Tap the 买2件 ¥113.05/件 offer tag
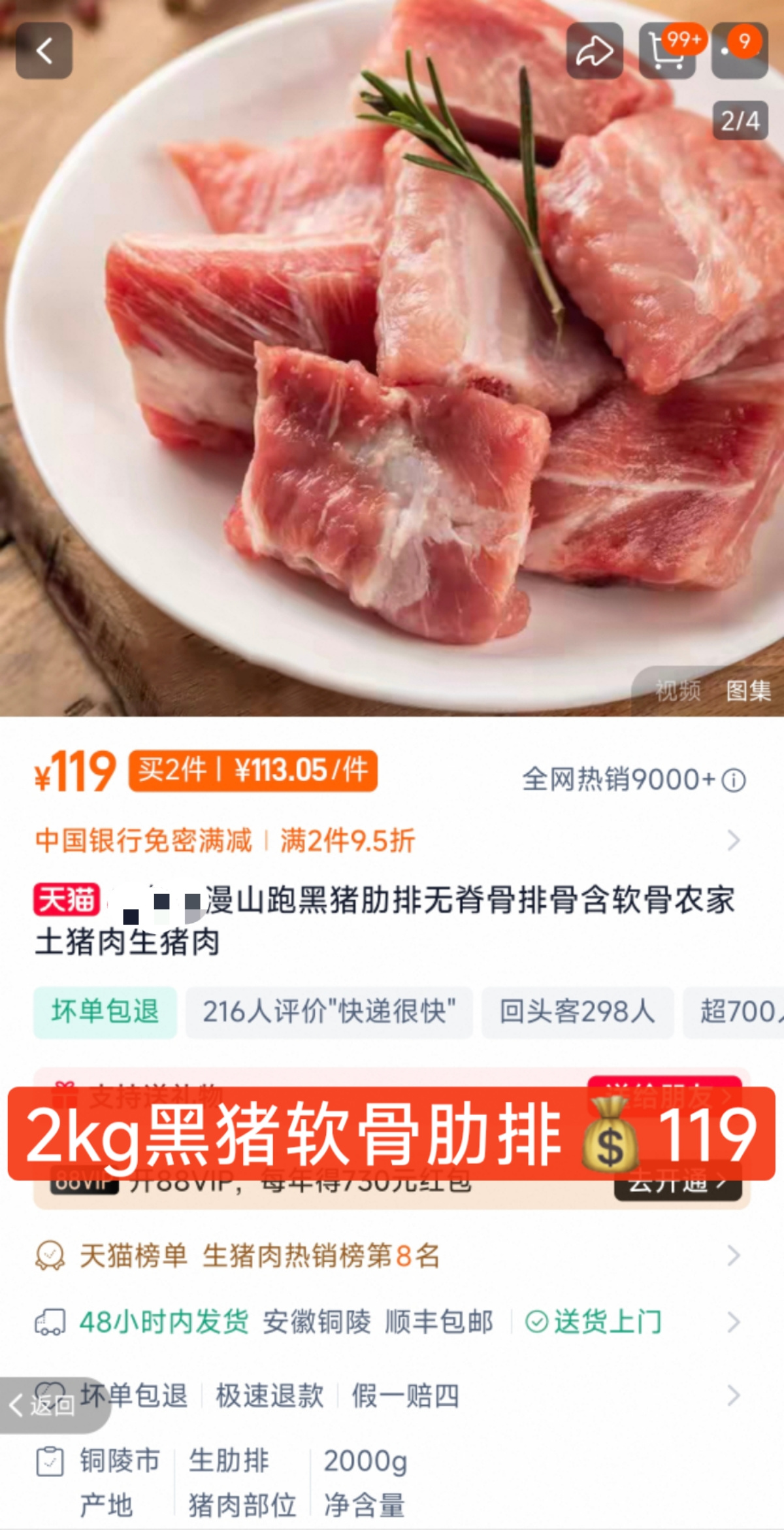This screenshot has height=1530, width=784. 253,771
